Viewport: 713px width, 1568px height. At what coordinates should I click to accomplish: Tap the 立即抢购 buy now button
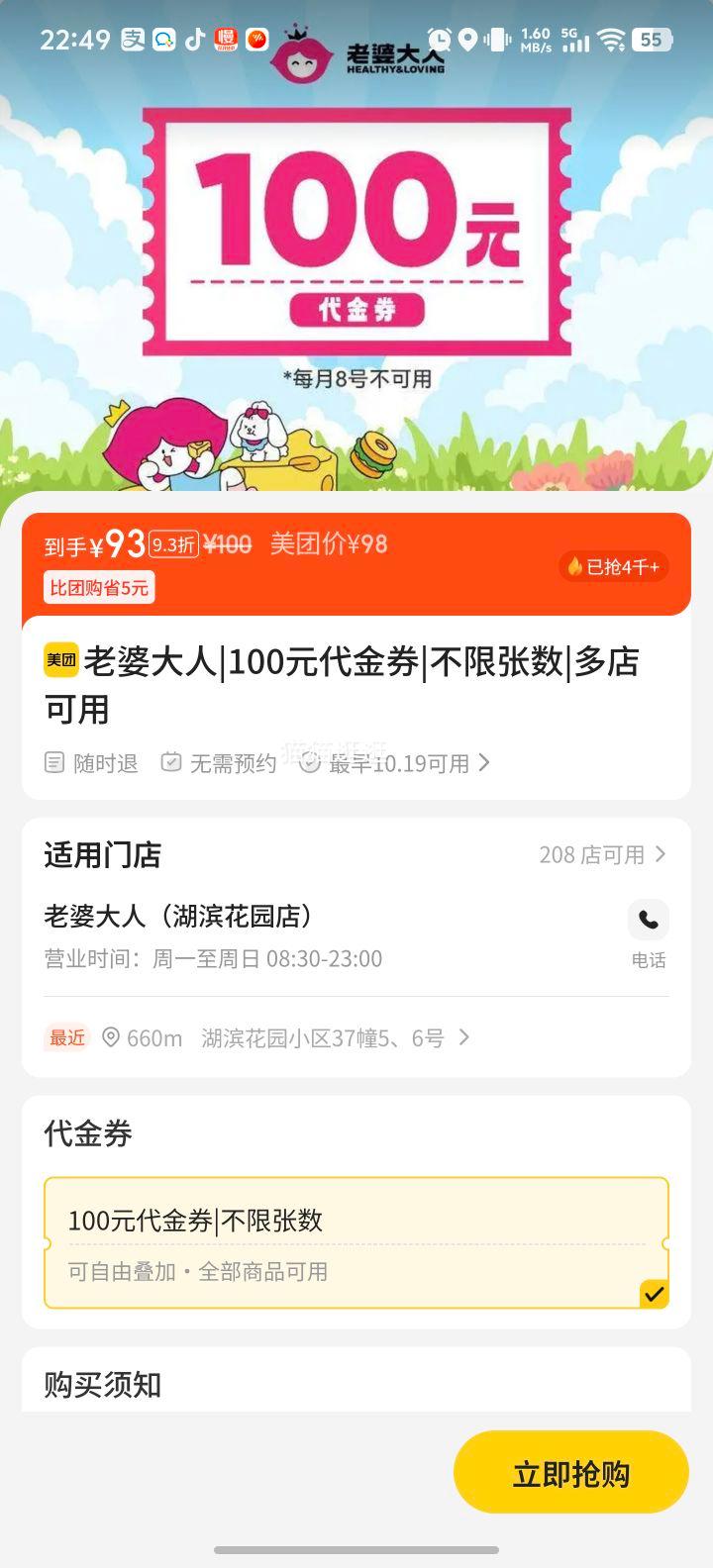(x=570, y=1473)
